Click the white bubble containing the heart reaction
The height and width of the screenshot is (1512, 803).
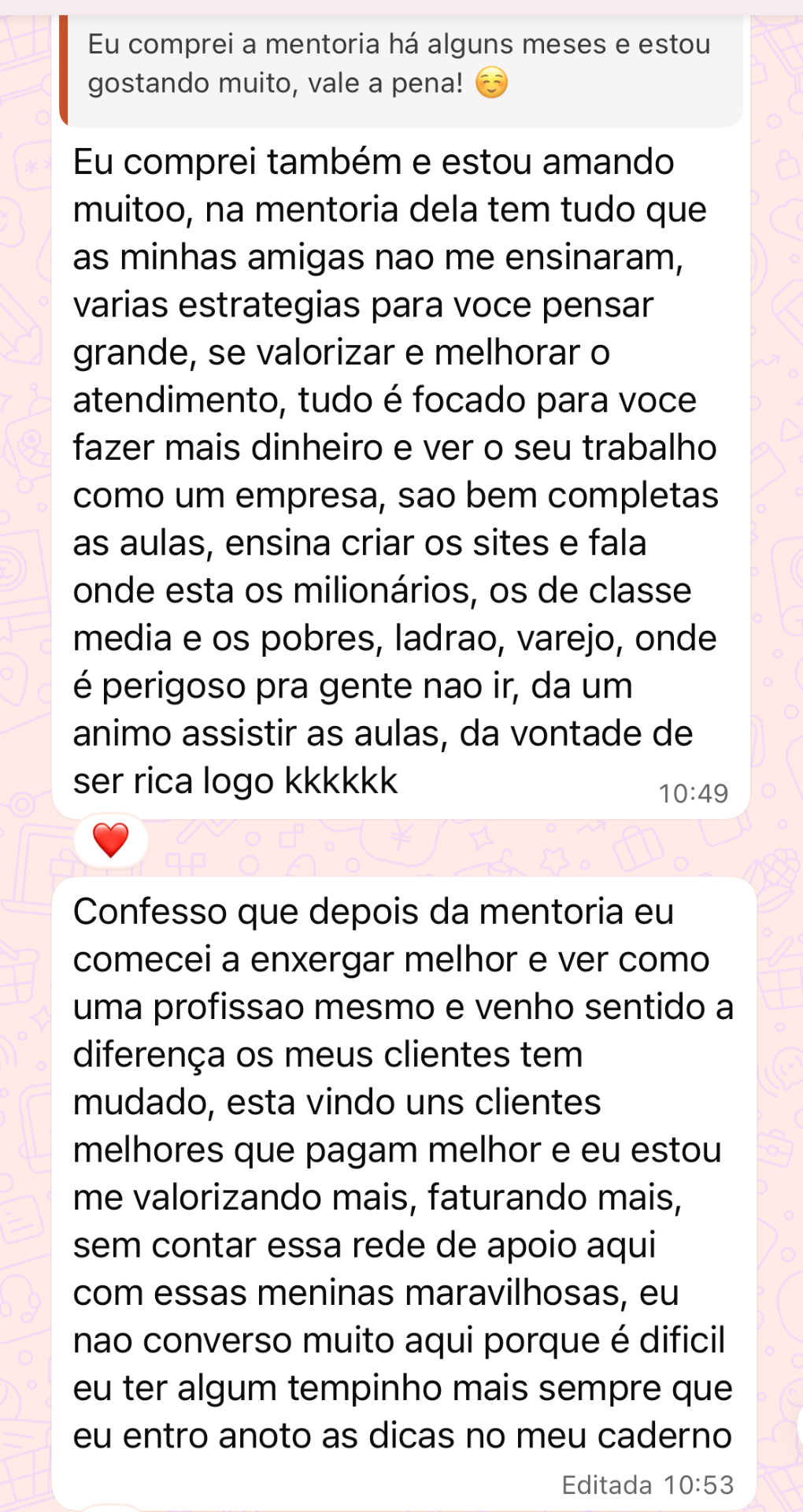coord(110,841)
